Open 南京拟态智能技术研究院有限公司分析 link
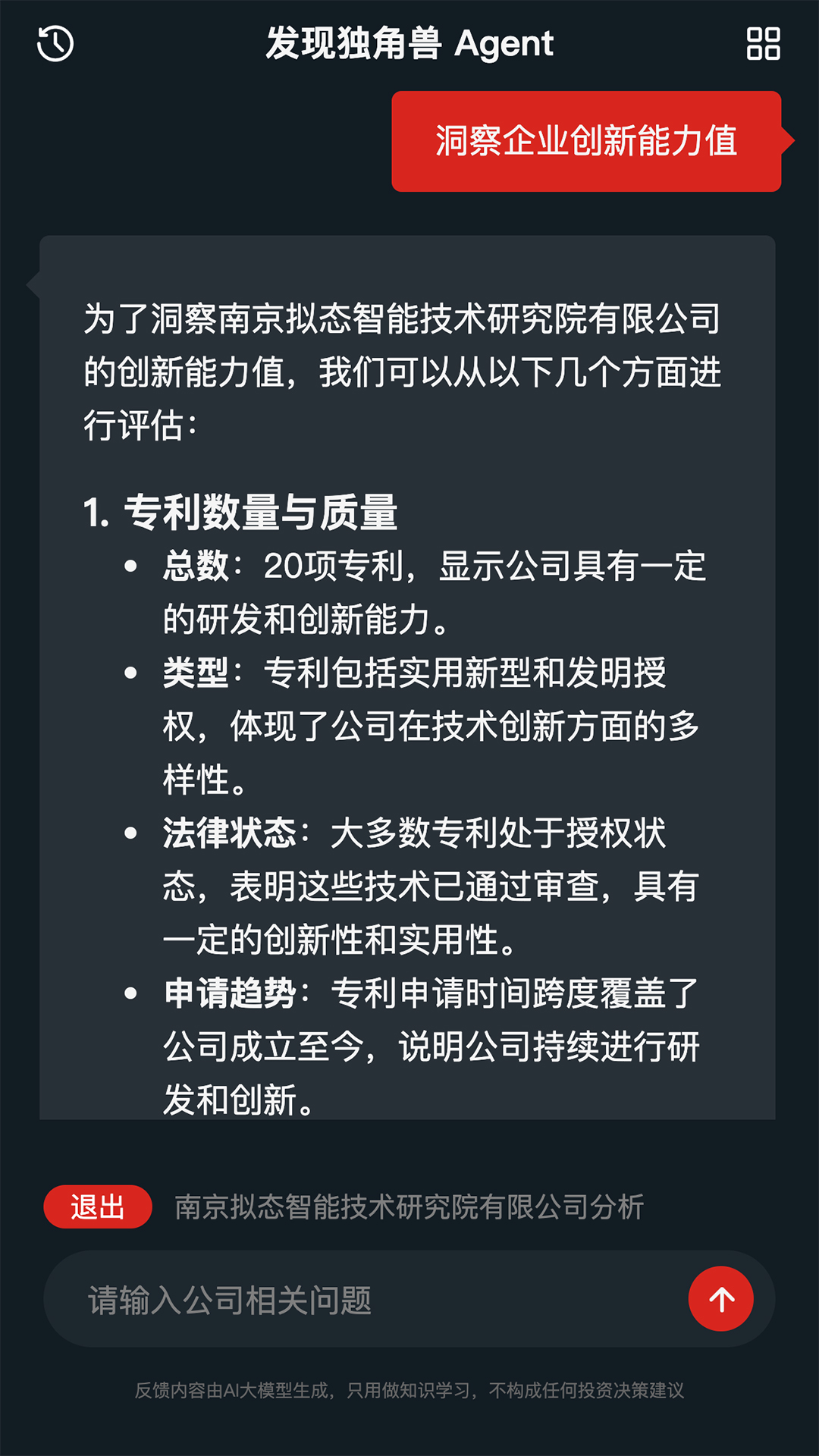Viewport: 819px width, 1456px height. coord(409,1204)
